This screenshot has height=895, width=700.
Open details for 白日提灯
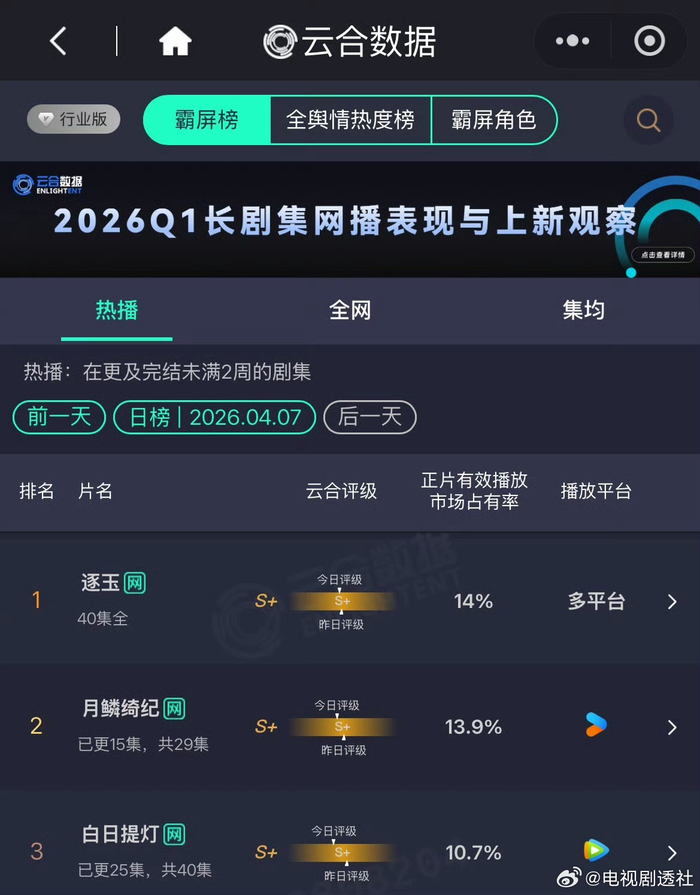[671, 852]
